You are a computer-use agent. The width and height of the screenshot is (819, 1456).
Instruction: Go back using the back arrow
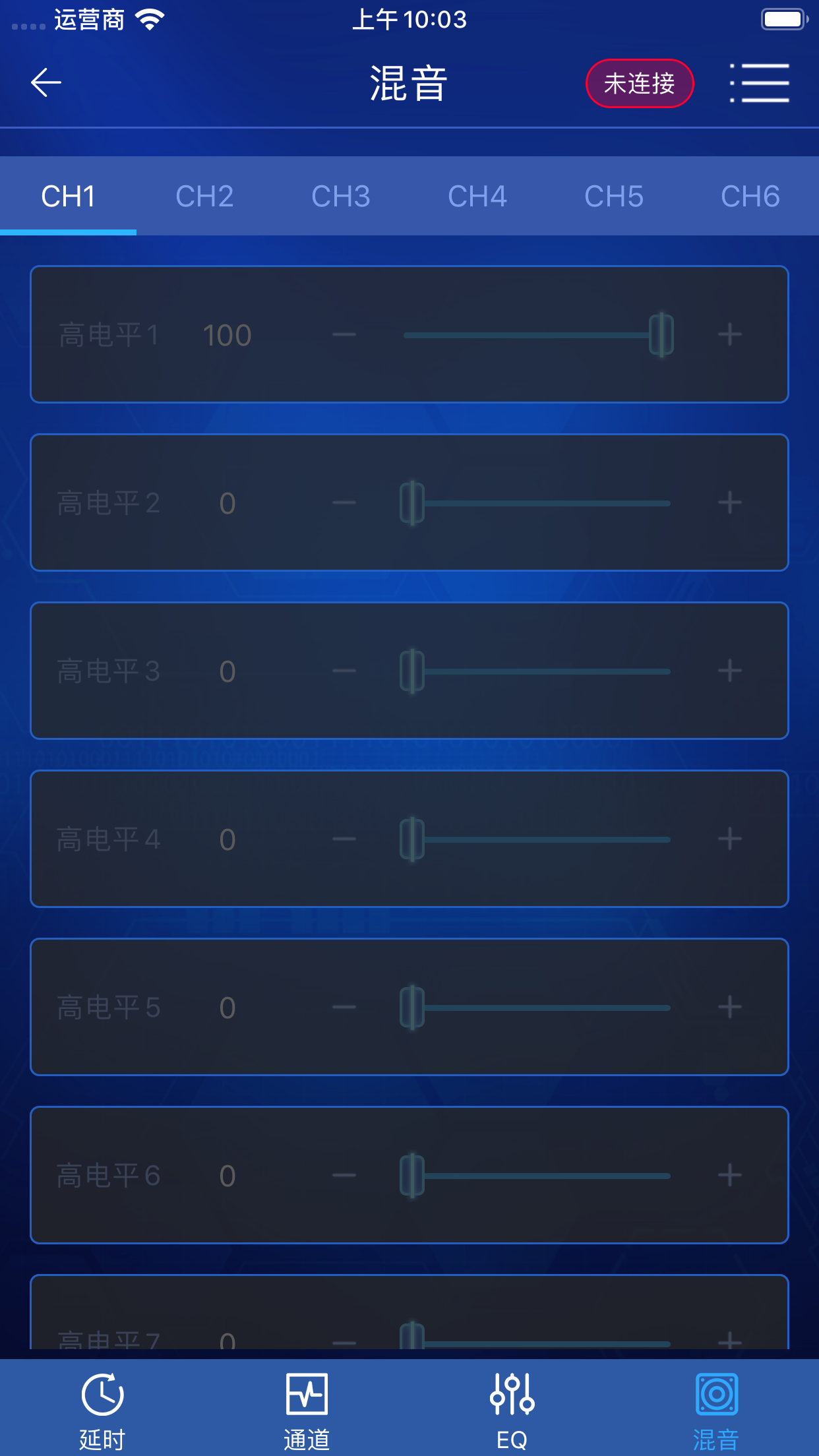point(45,83)
